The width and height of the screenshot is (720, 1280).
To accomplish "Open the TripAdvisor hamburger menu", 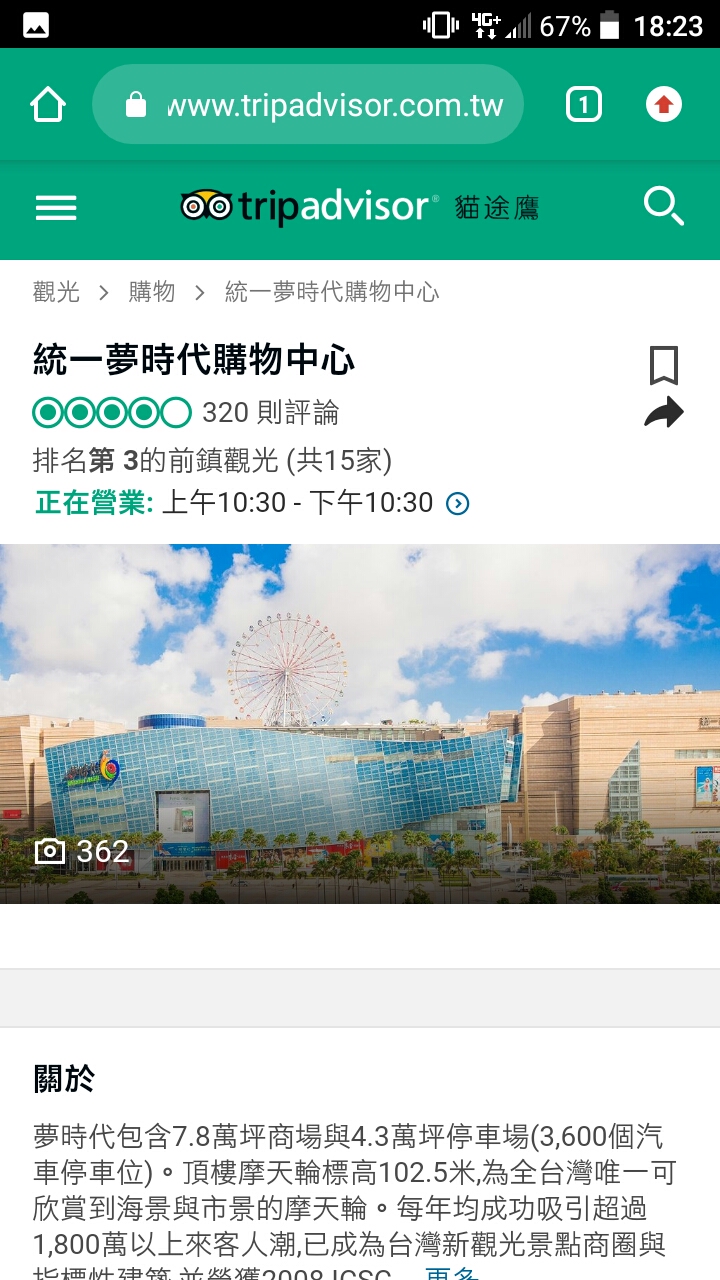I will [56, 207].
